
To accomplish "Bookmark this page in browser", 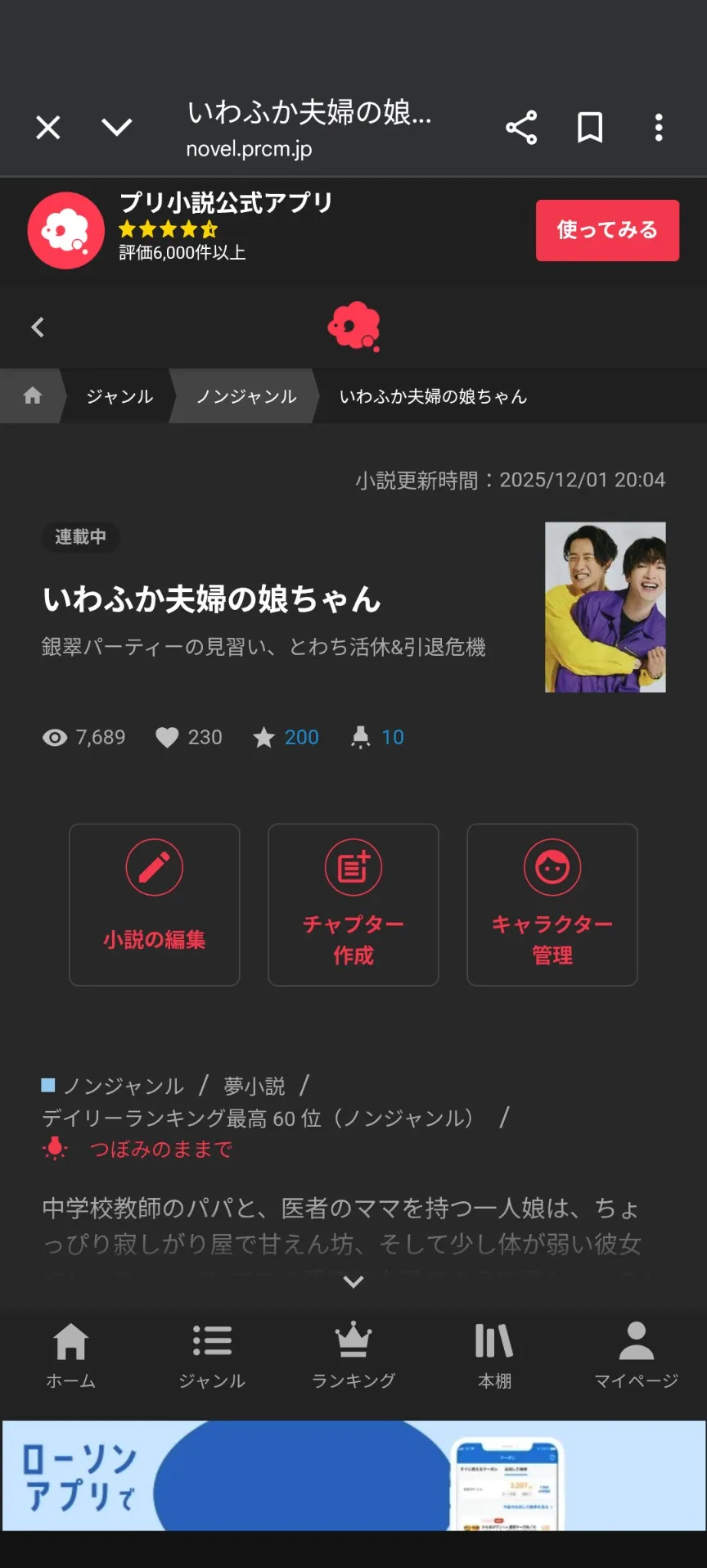I will pyautogui.click(x=590, y=128).
